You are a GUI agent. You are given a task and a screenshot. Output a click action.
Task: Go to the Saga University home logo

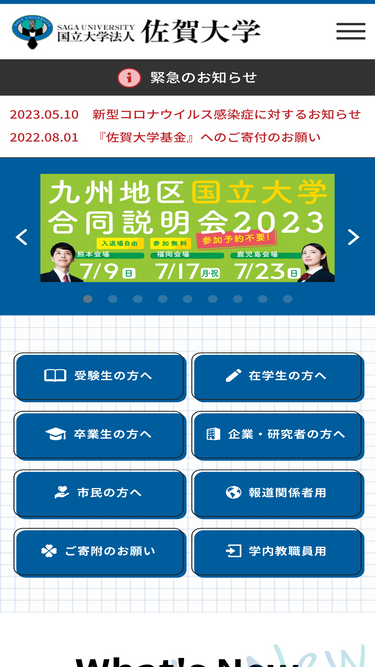(x=136, y=31)
